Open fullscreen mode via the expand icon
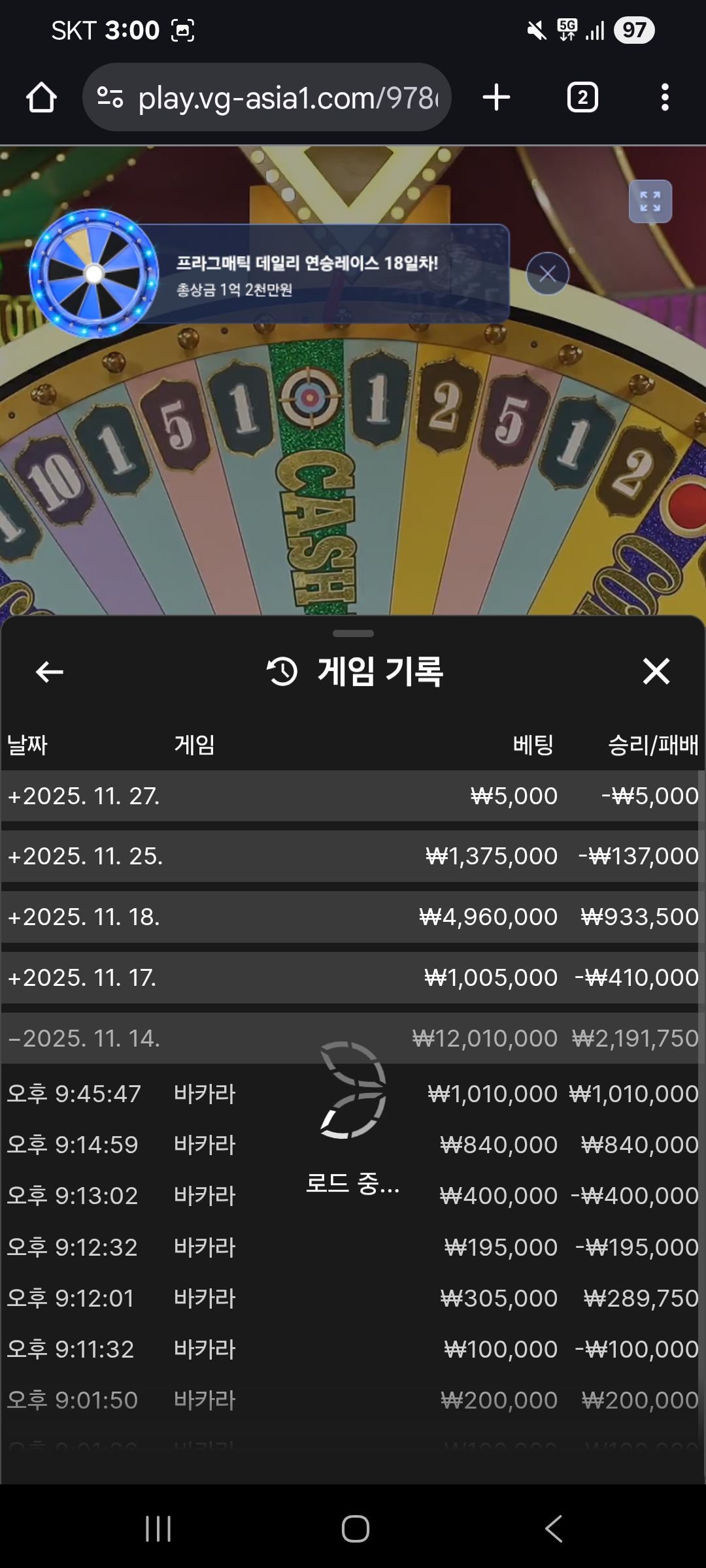The height and width of the screenshot is (1568, 706). click(x=650, y=203)
